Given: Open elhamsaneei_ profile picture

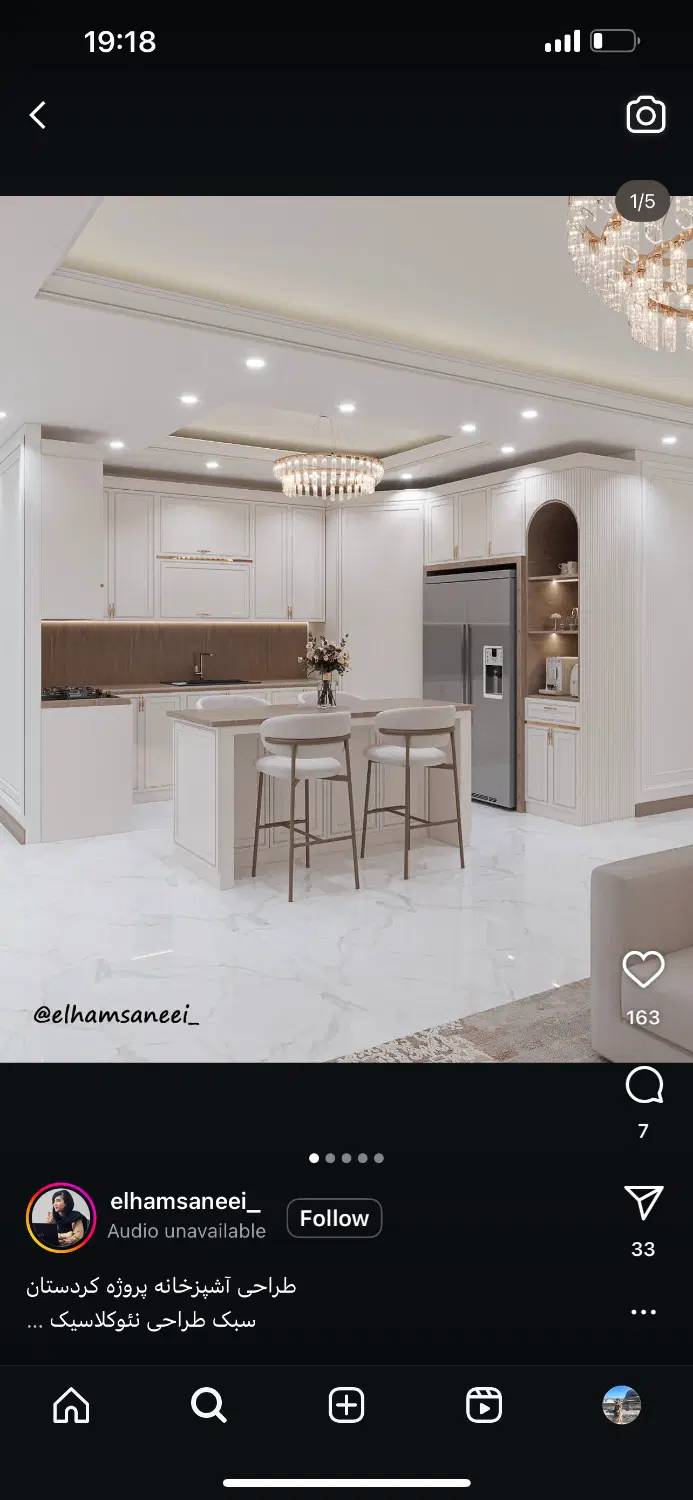Looking at the screenshot, I should click(60, 1218).
